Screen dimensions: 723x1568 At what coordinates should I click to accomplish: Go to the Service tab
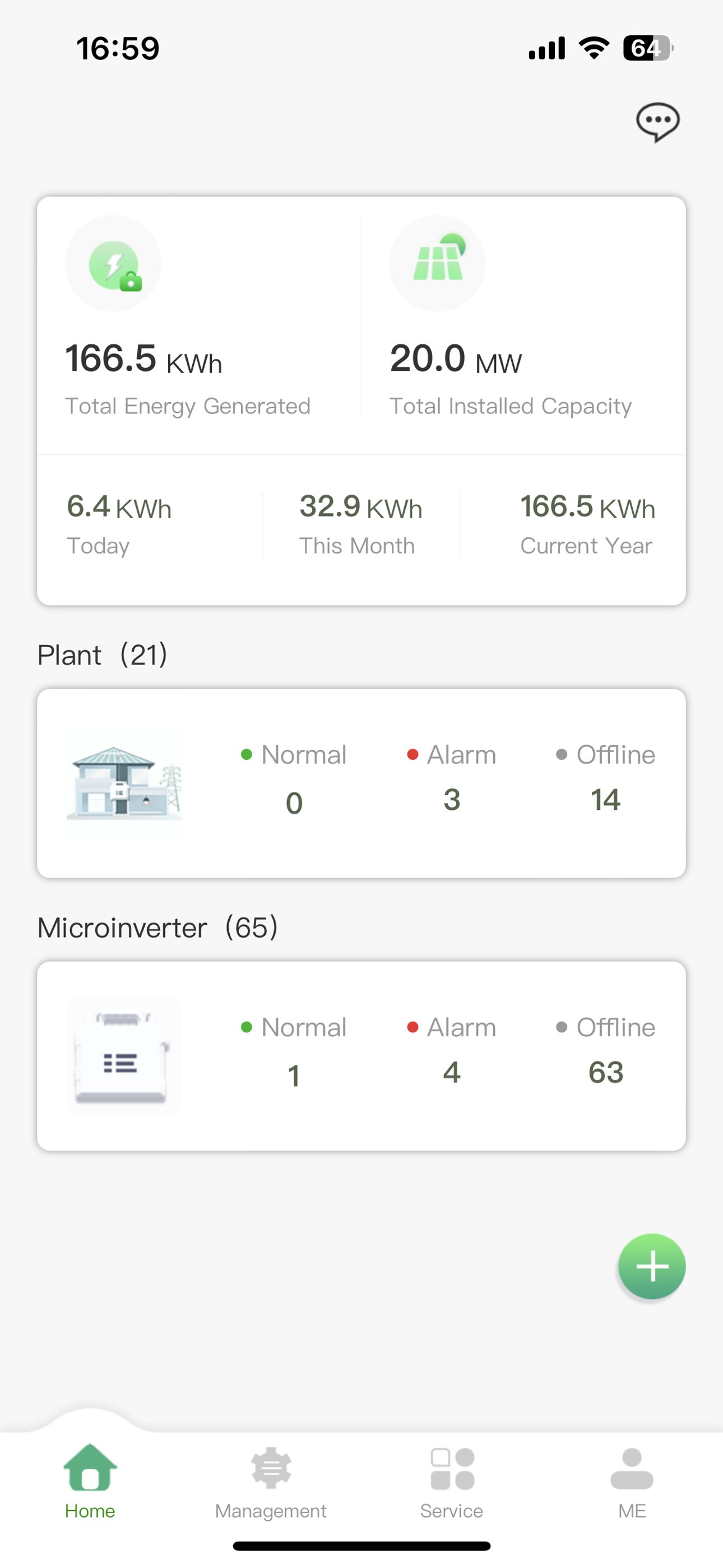point(452,1483)
